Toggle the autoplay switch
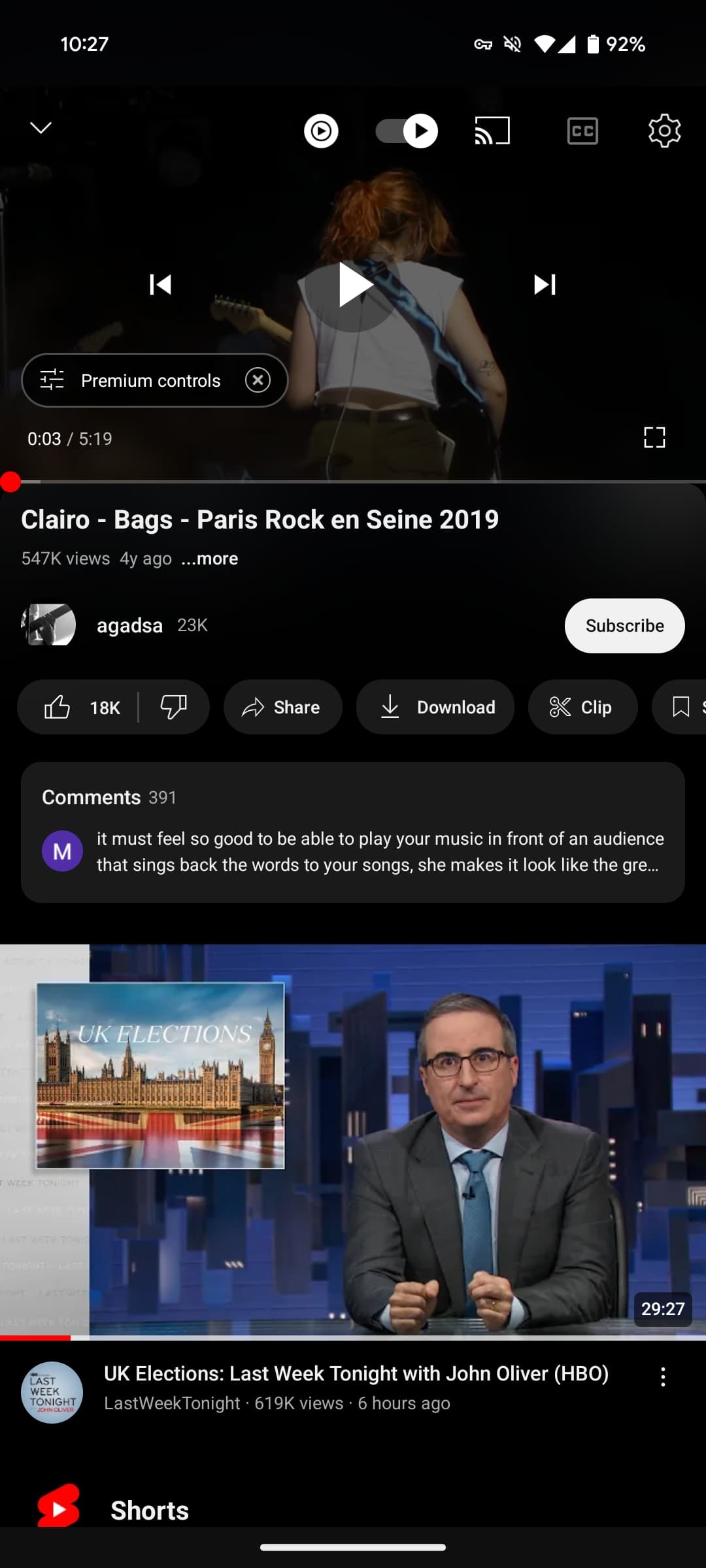 coord(406,131)
